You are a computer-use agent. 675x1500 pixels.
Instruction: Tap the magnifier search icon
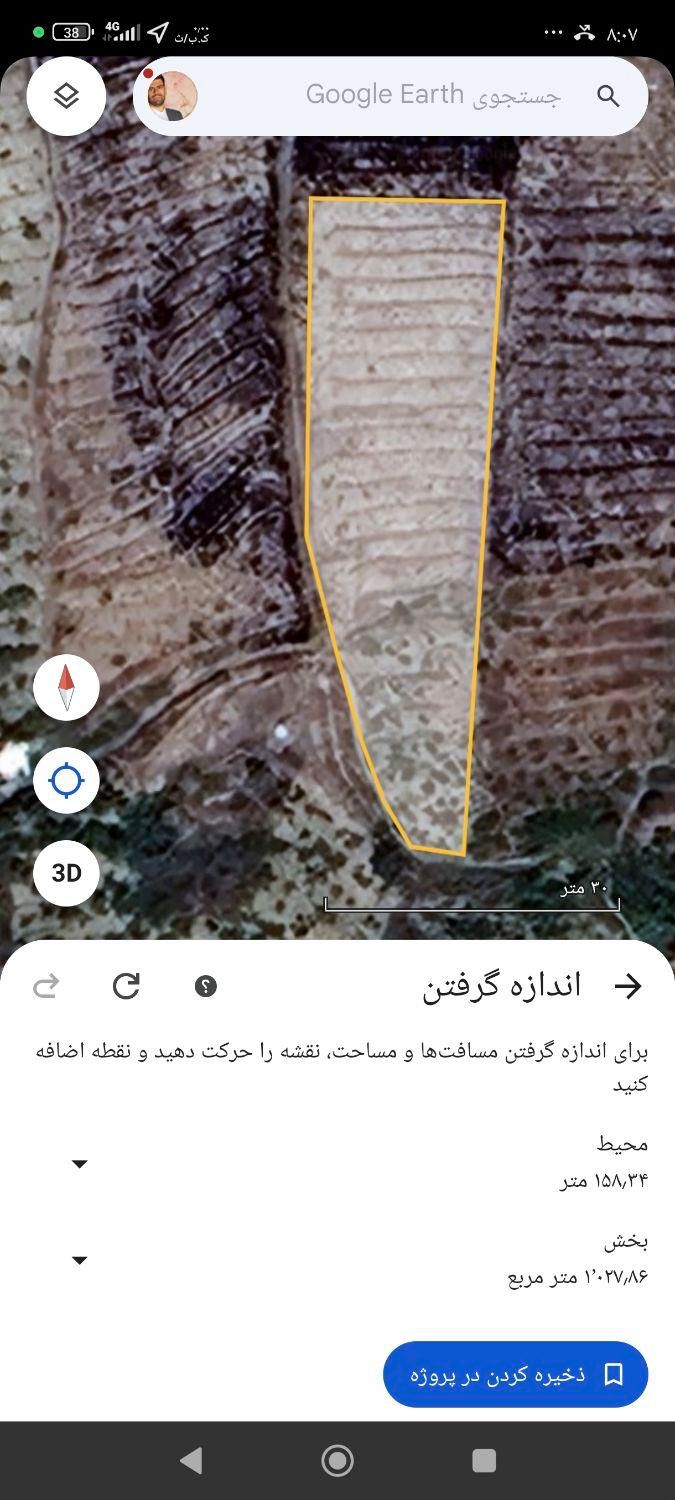point(608,96)
